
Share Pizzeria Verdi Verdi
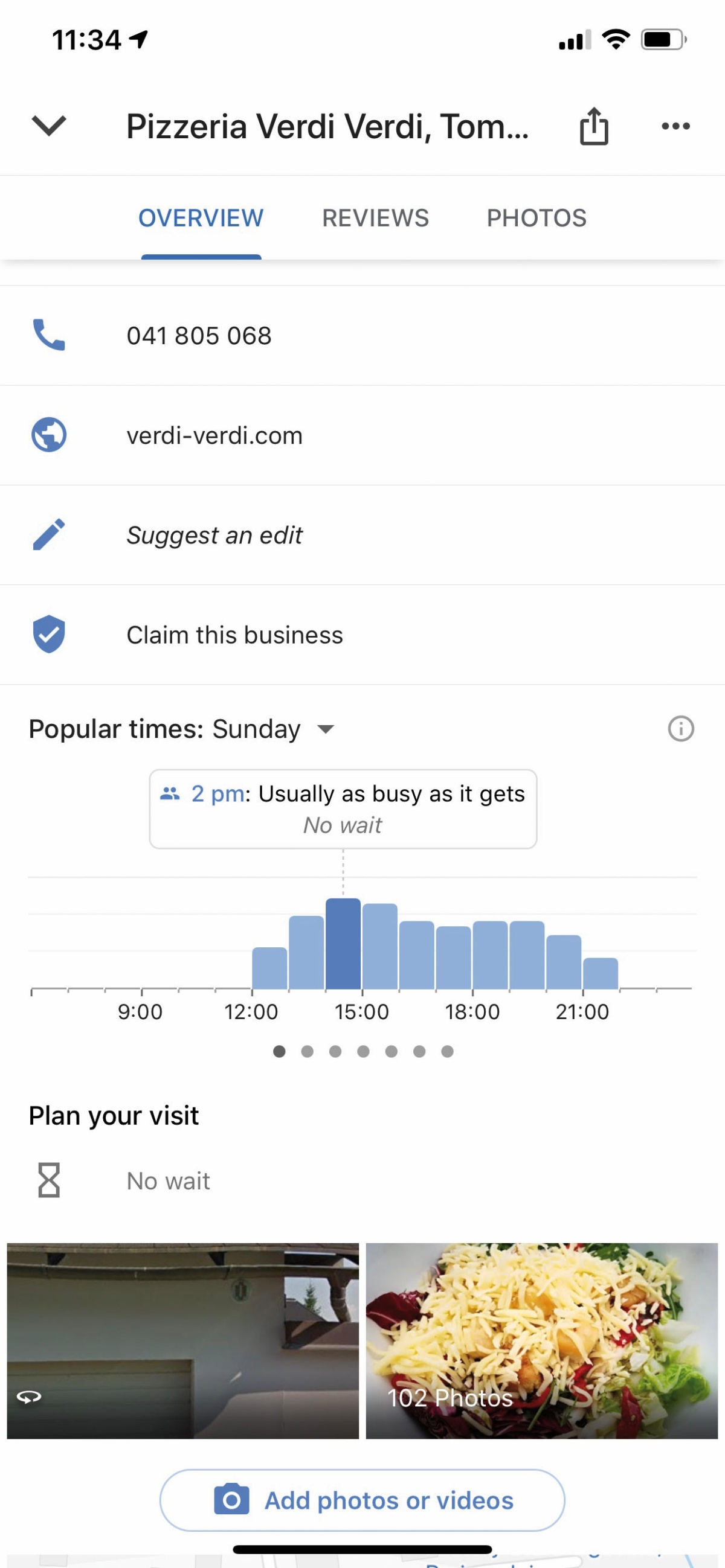(593, 126)
